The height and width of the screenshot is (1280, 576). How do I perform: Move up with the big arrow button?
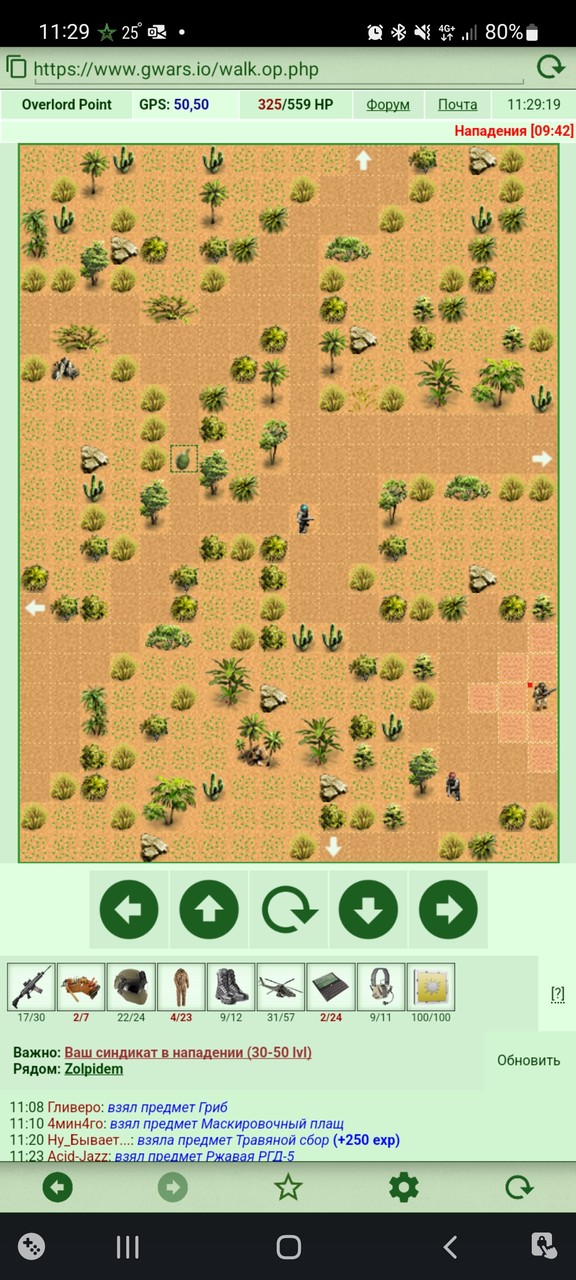point(209,909)
